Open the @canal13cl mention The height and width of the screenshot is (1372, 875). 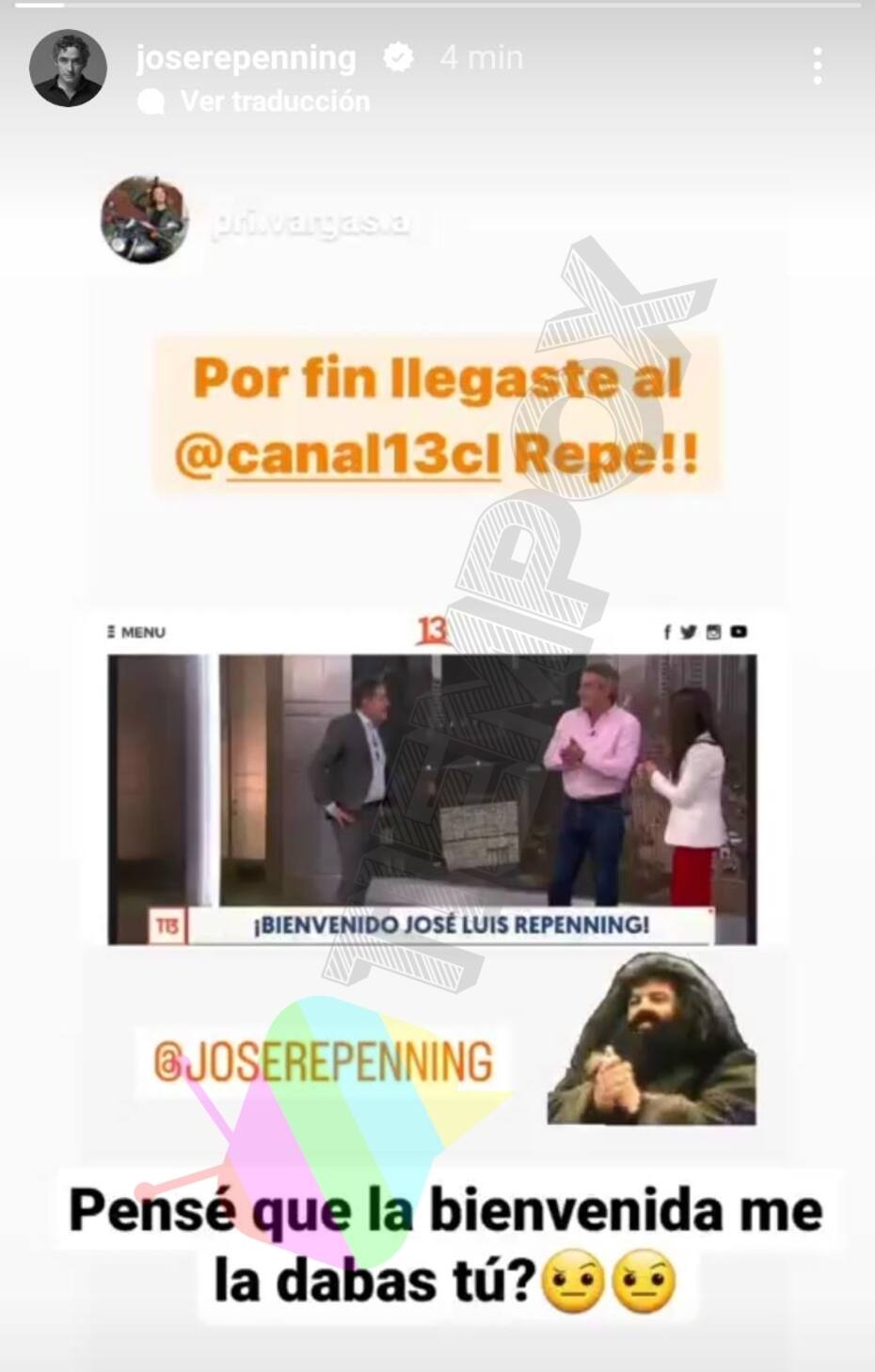click(x=339, y=456)
